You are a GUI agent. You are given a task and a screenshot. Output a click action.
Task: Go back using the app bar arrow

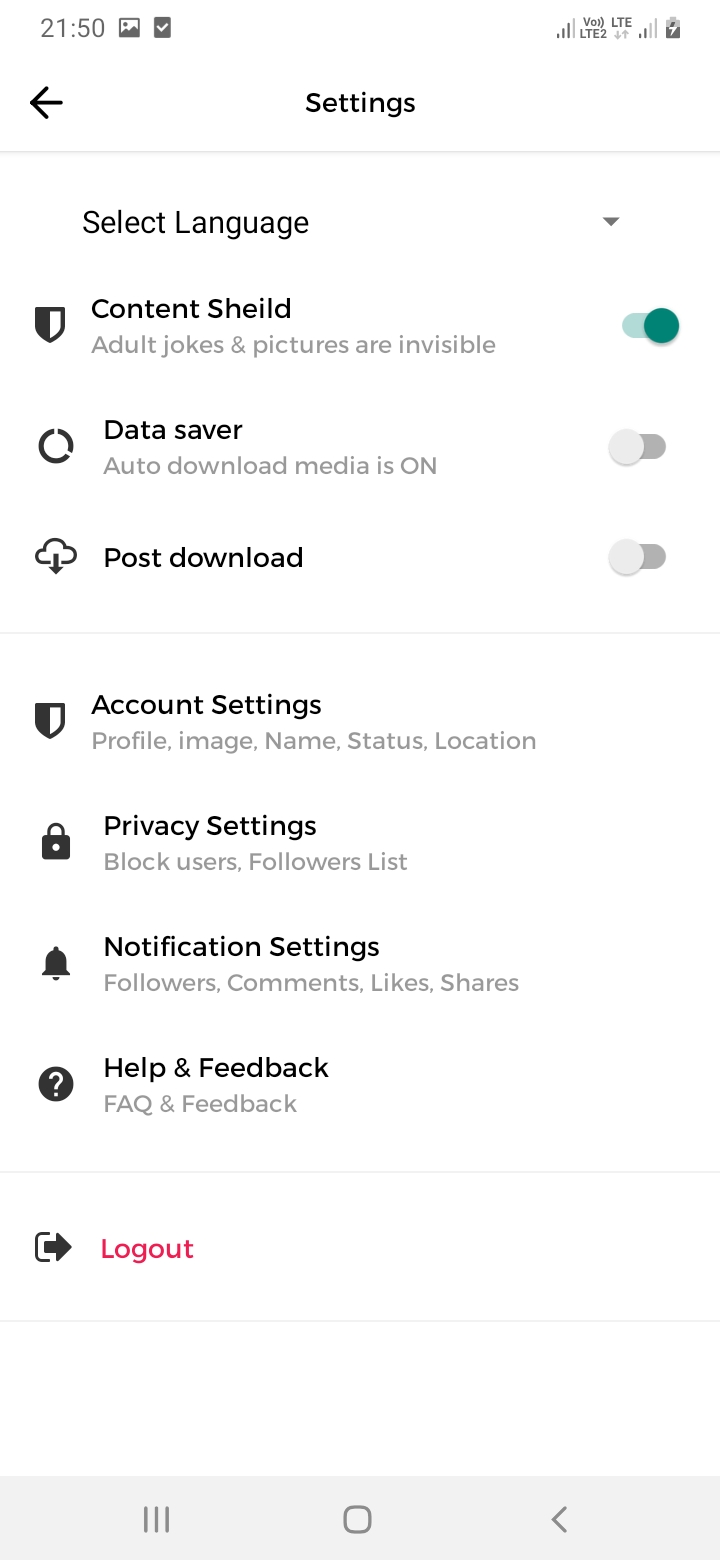46,103
